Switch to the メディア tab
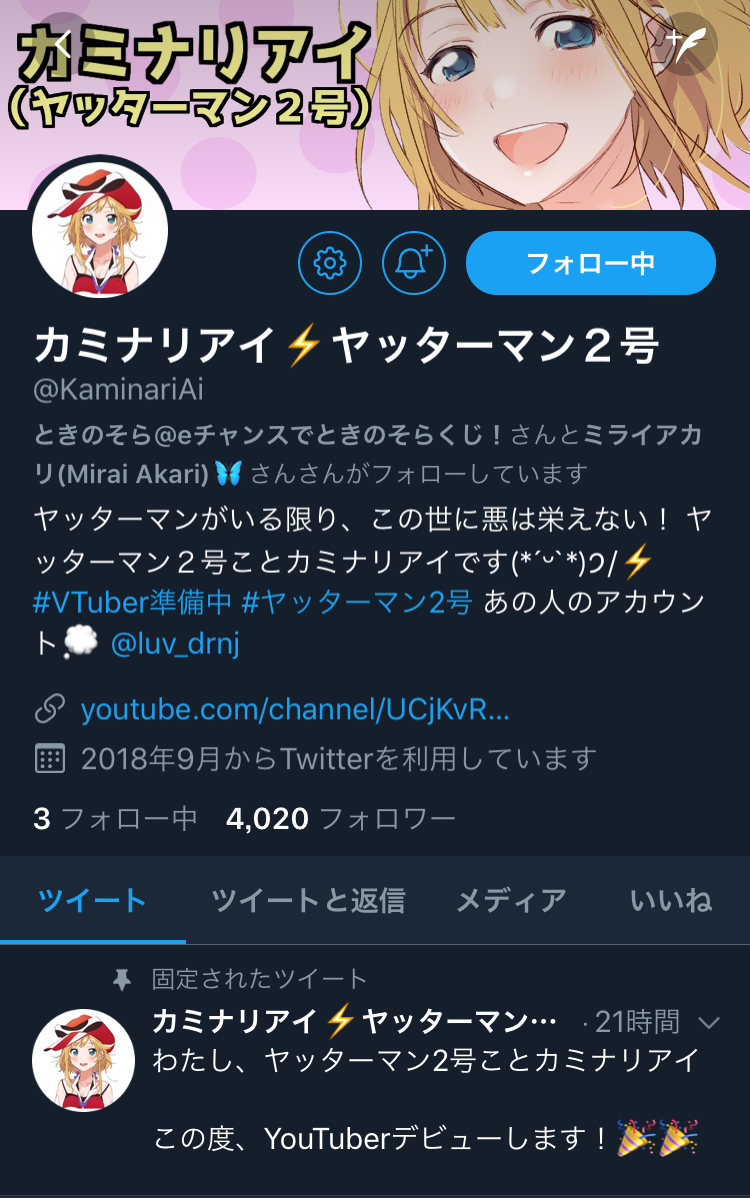750x1198 pixels. click(x=511, y=900)
